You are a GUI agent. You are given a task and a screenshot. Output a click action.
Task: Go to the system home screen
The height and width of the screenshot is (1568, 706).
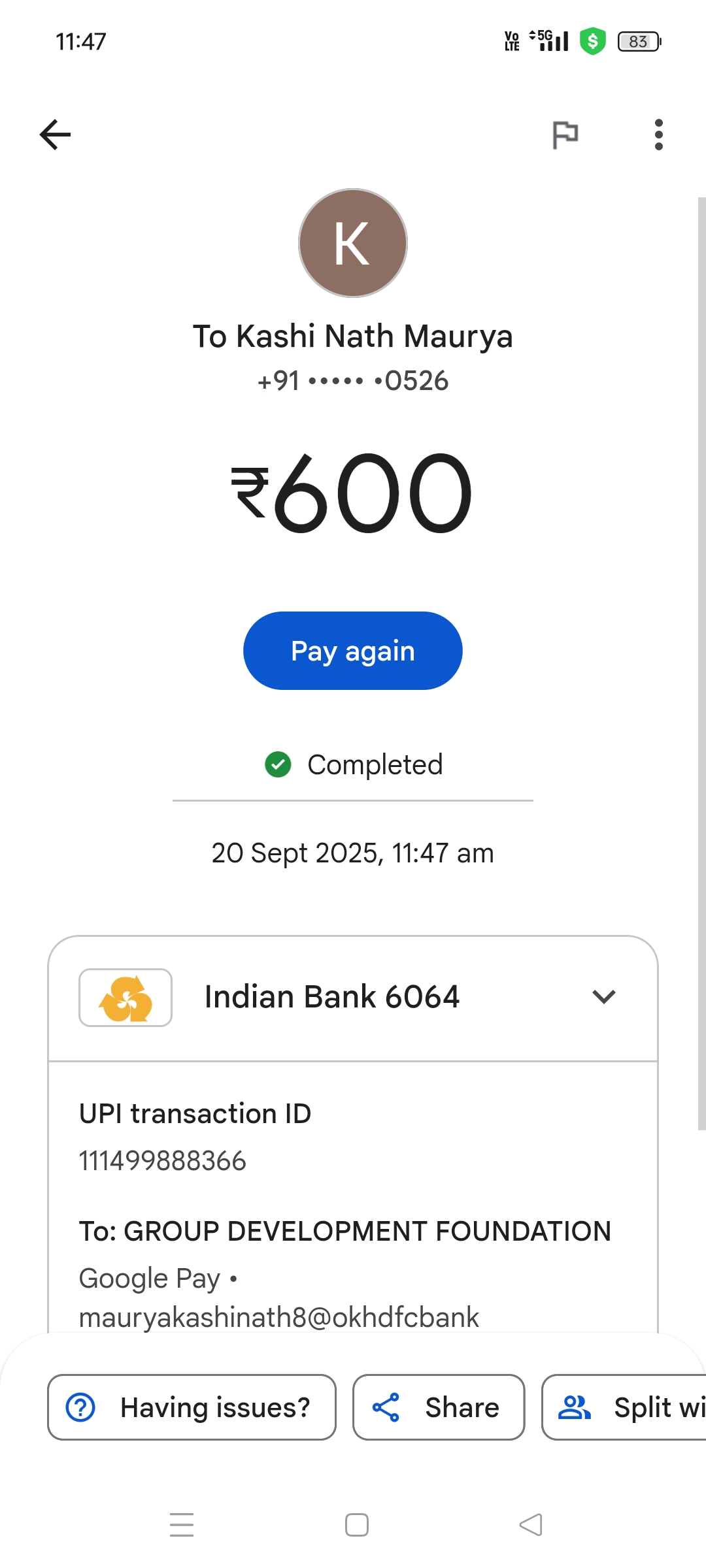(356, 1525)
